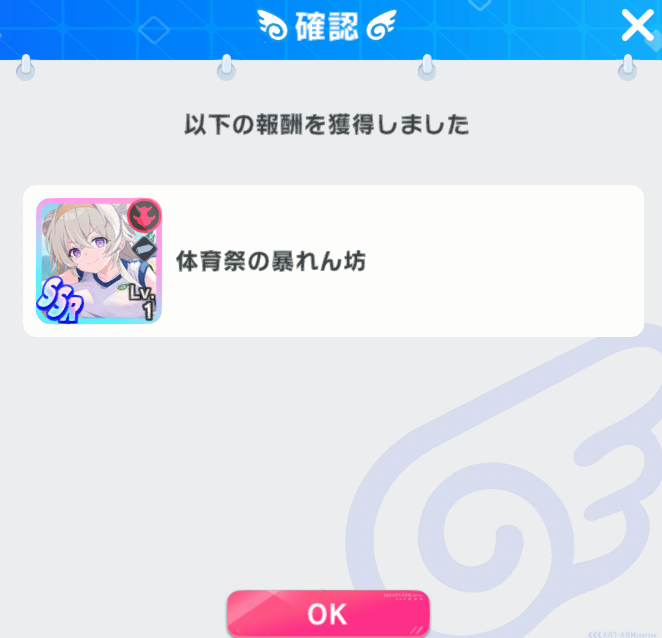Image resolution: width=662 pixels, height=638 pixels.
Task: Confirm the reward with OK button
Action: (x=327, y=612)
